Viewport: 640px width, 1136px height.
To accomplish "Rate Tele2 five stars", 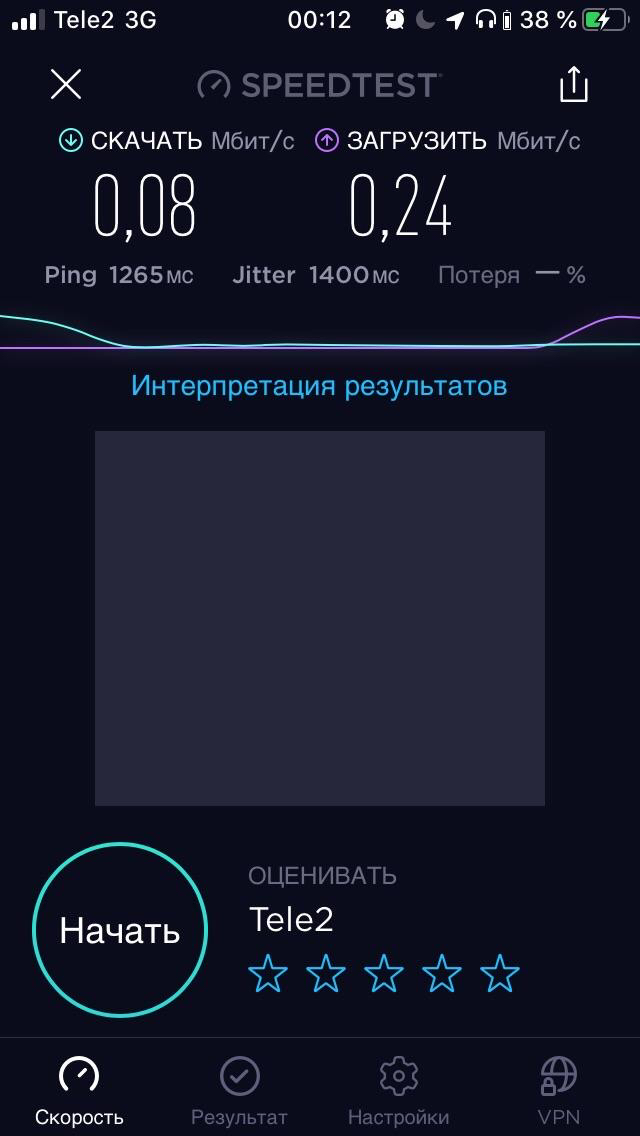I will pos(500,973).
